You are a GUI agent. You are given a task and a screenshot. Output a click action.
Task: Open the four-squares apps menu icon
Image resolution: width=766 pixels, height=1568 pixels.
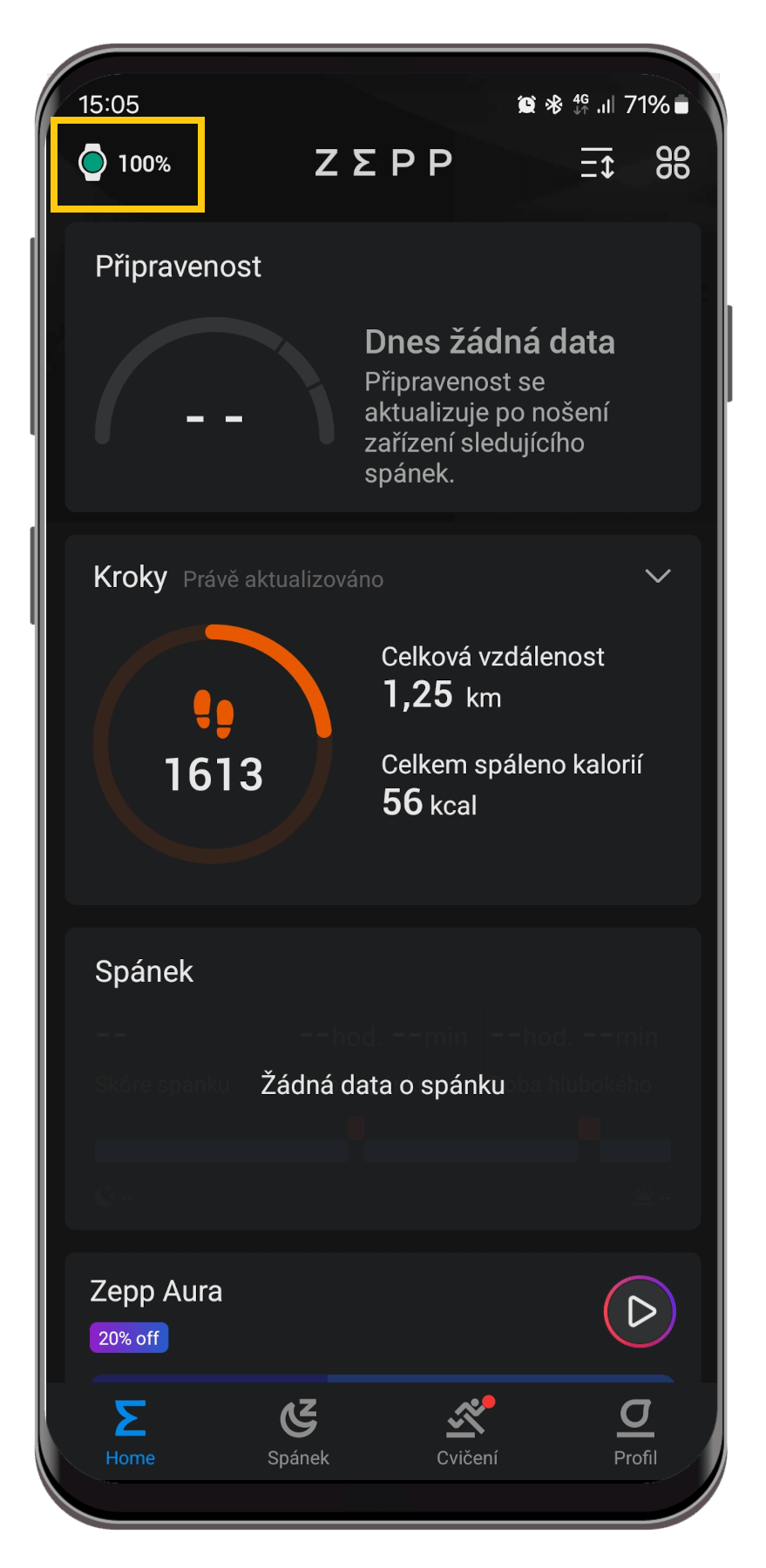click(672, 163)
